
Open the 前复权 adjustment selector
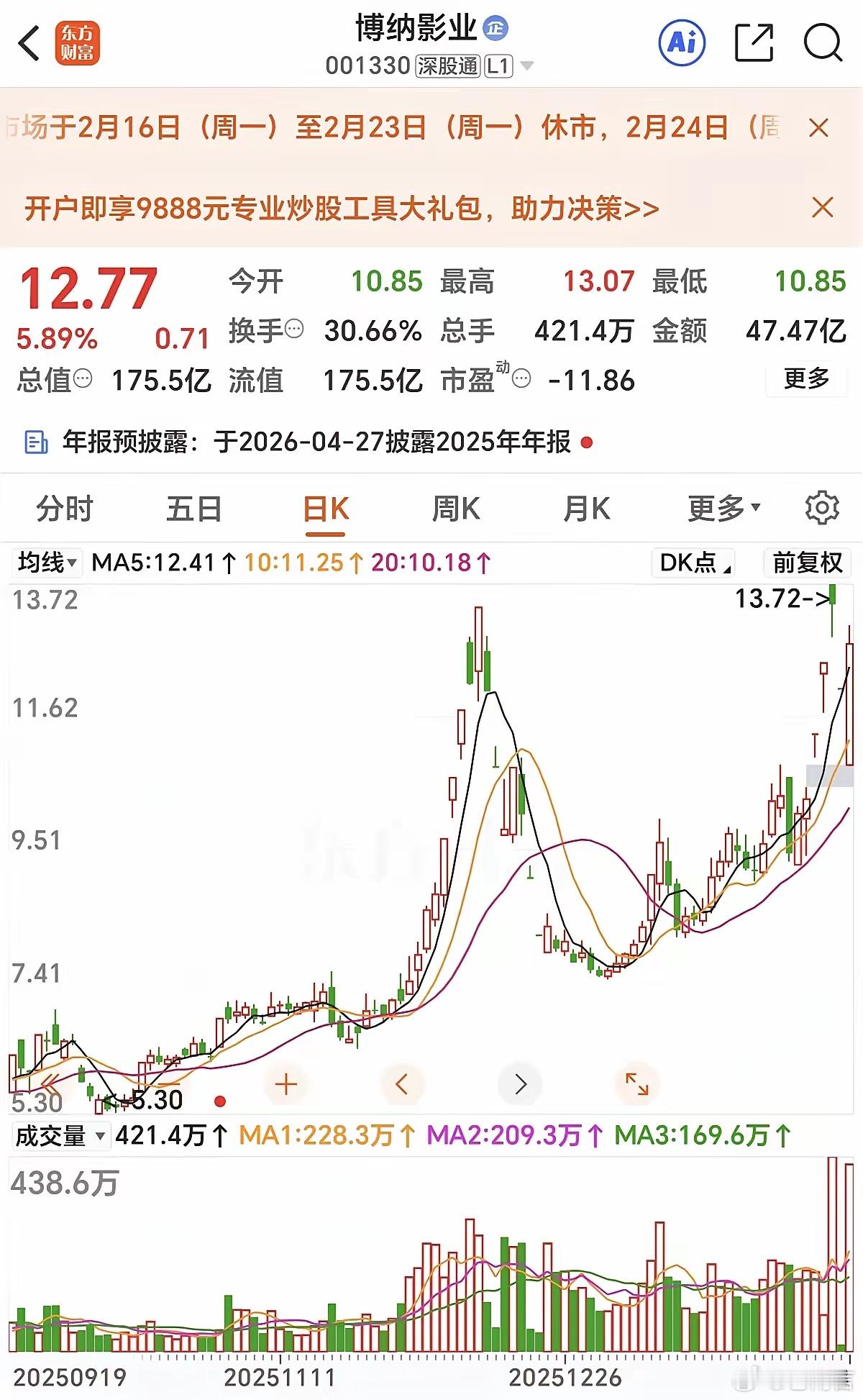(x=807, y=563)
